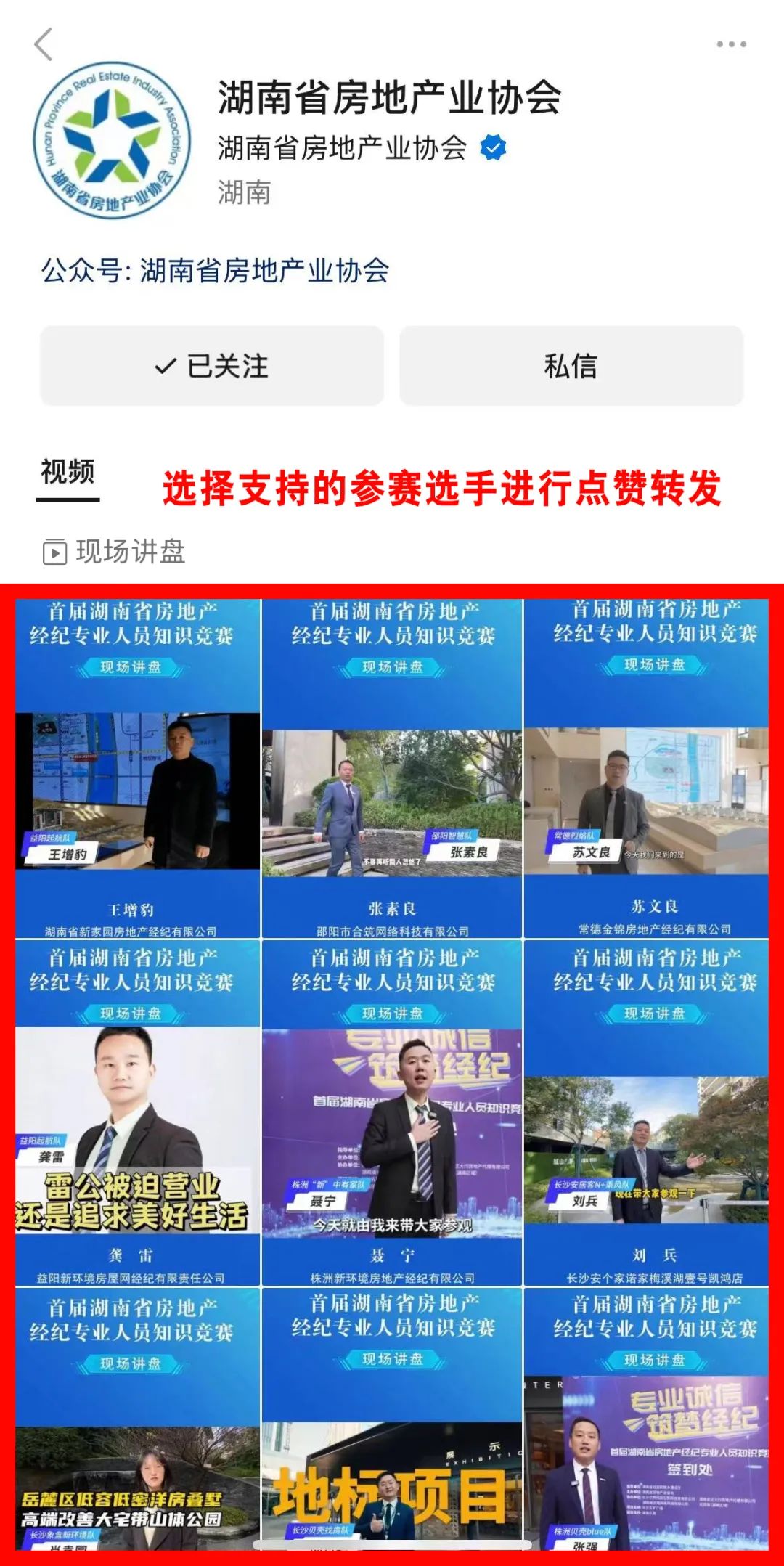The width and height of the screenshot is (784, 1566).
Task: Play the video by 聂宁
Action: pos(392,1133)
